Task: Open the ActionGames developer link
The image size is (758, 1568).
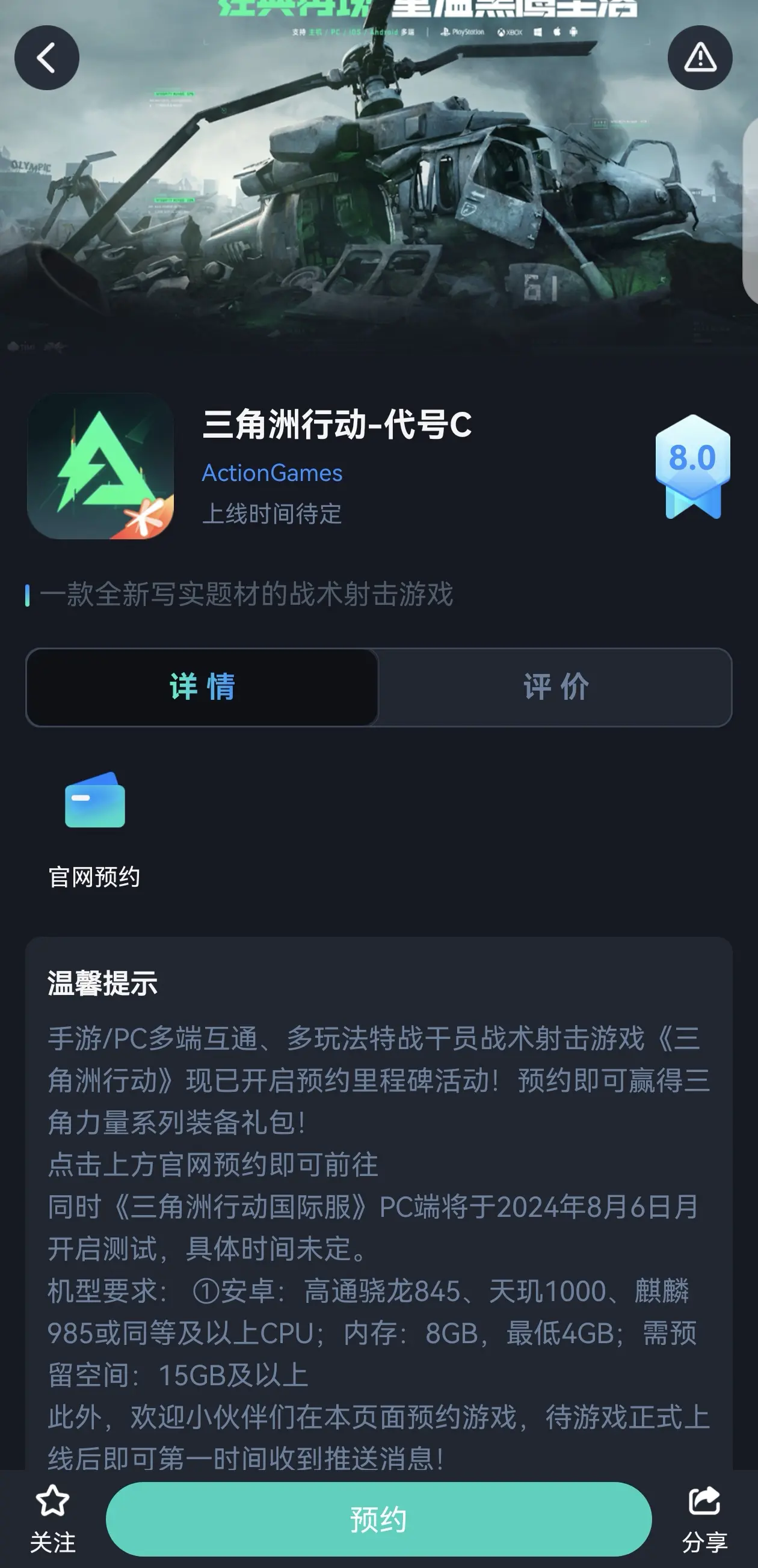Action: [272, 473]
